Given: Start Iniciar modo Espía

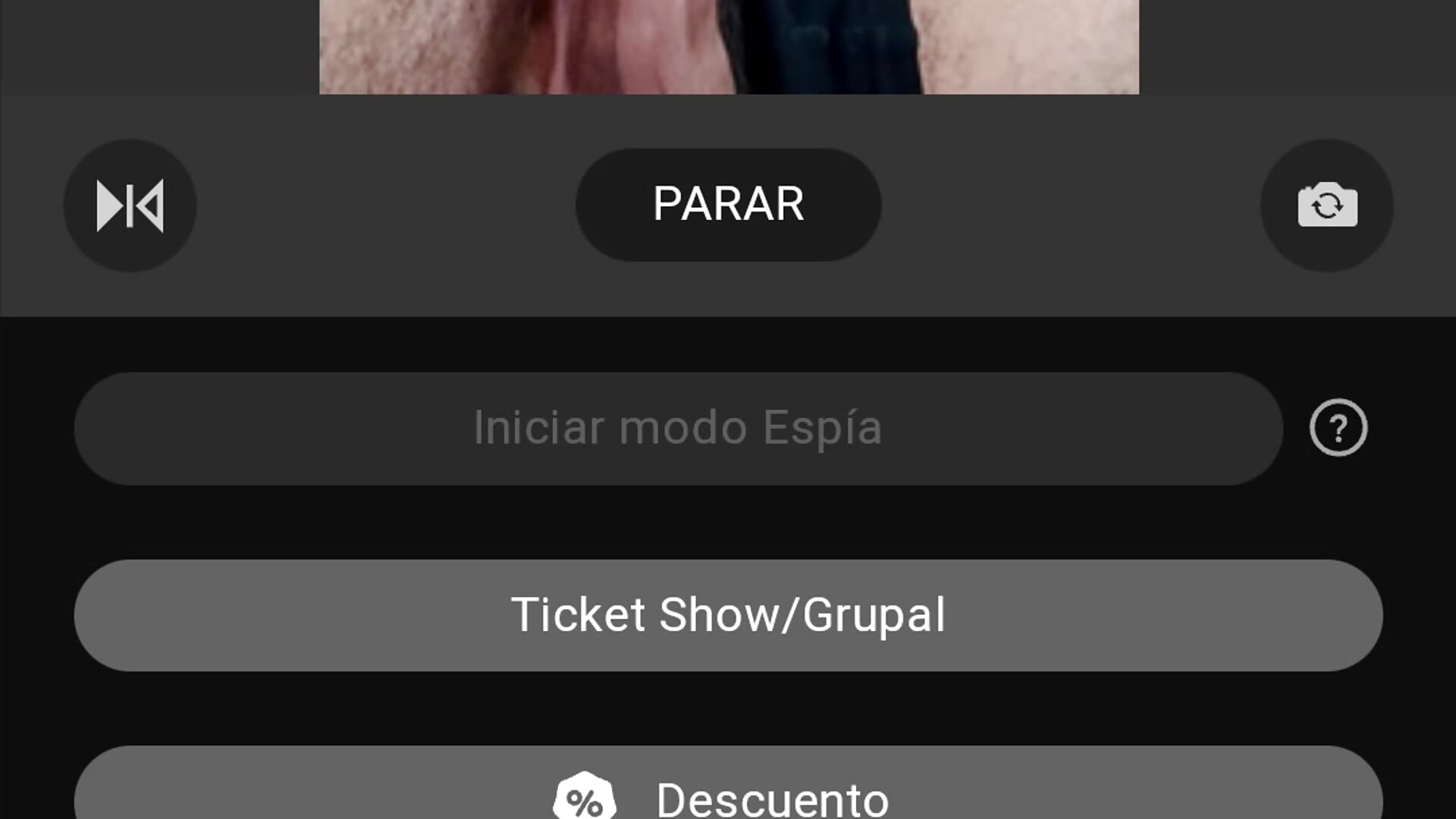Looking at the screenshot, I should pos(678,428).
